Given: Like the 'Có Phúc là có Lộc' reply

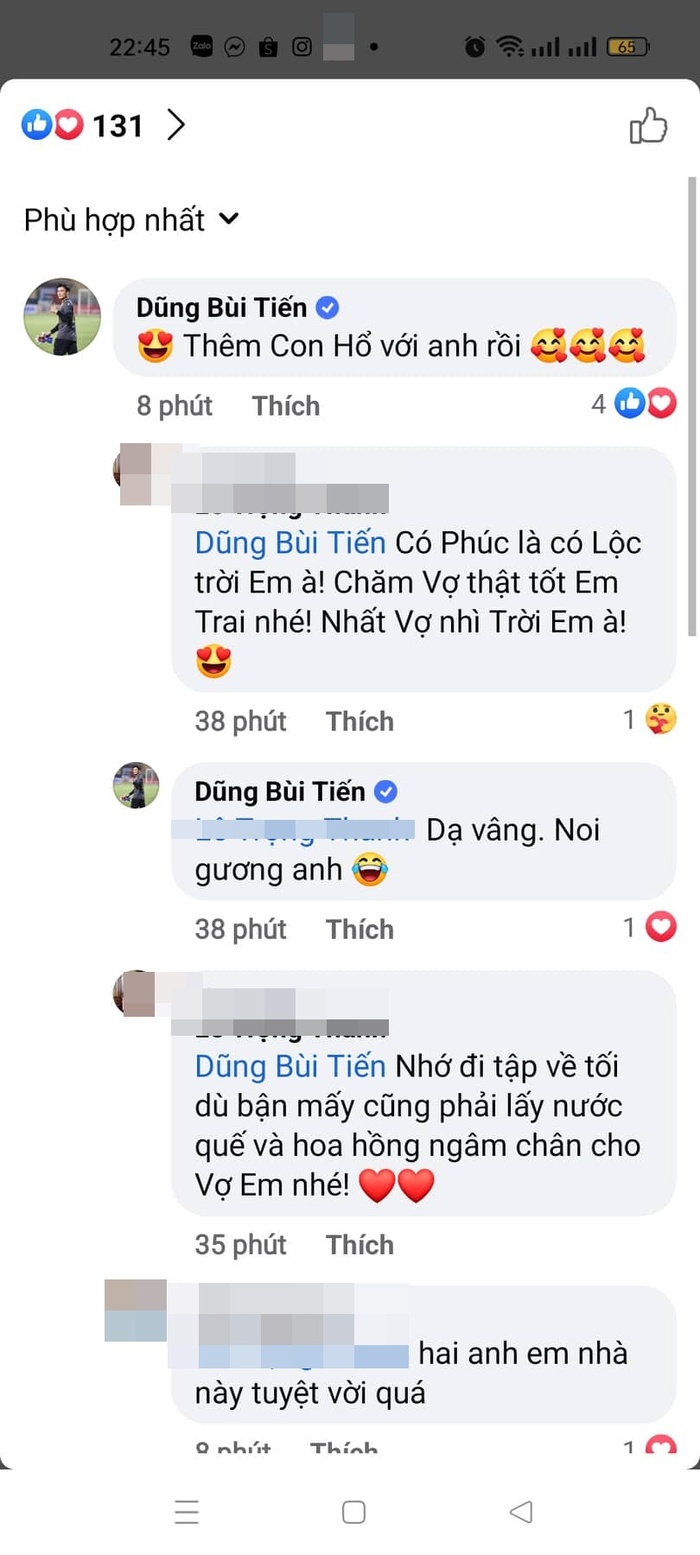Looking at the screenshot, I should pos(359,721).
